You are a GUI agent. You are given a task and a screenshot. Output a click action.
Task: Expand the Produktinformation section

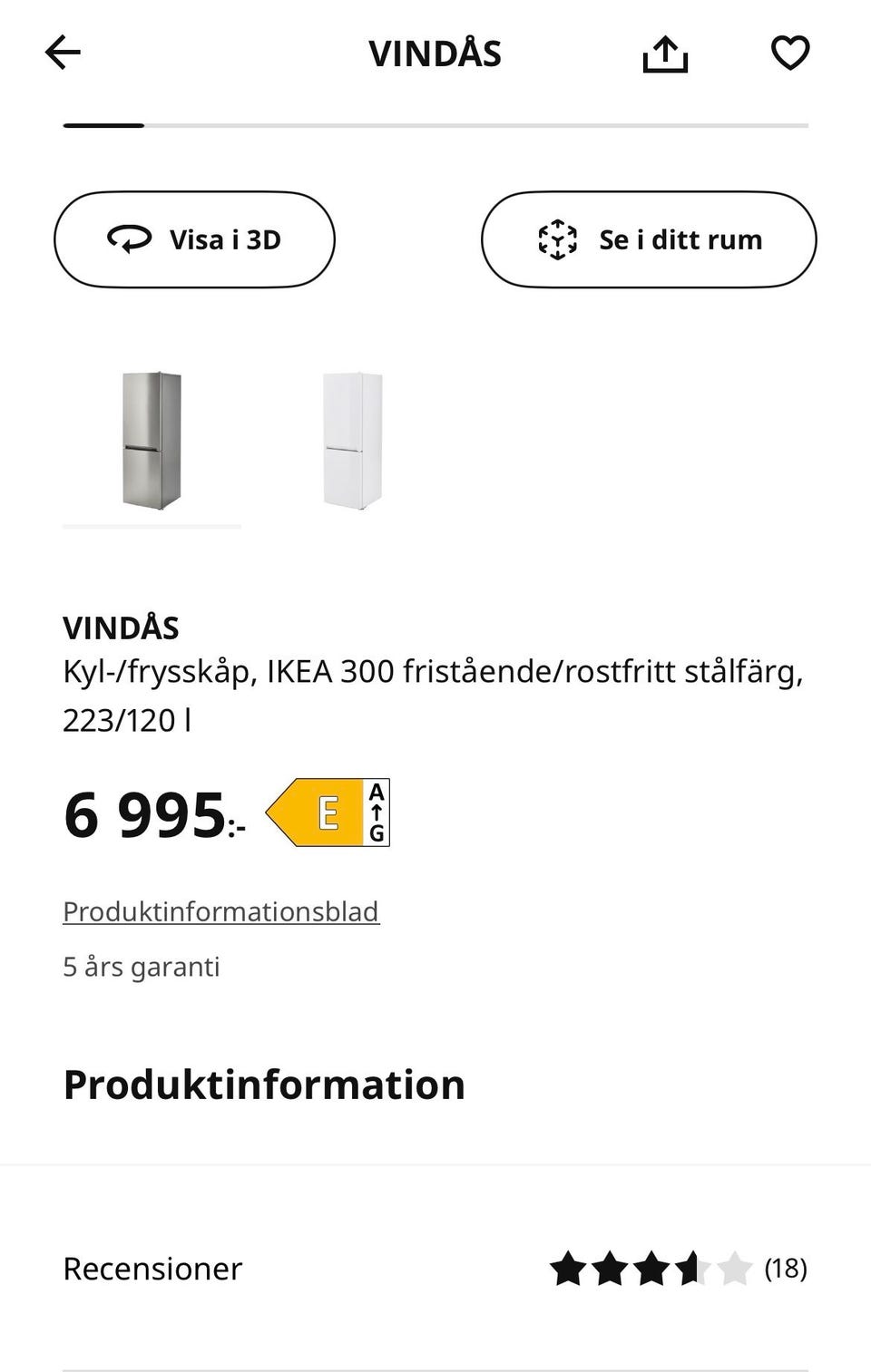point(263,1082)
